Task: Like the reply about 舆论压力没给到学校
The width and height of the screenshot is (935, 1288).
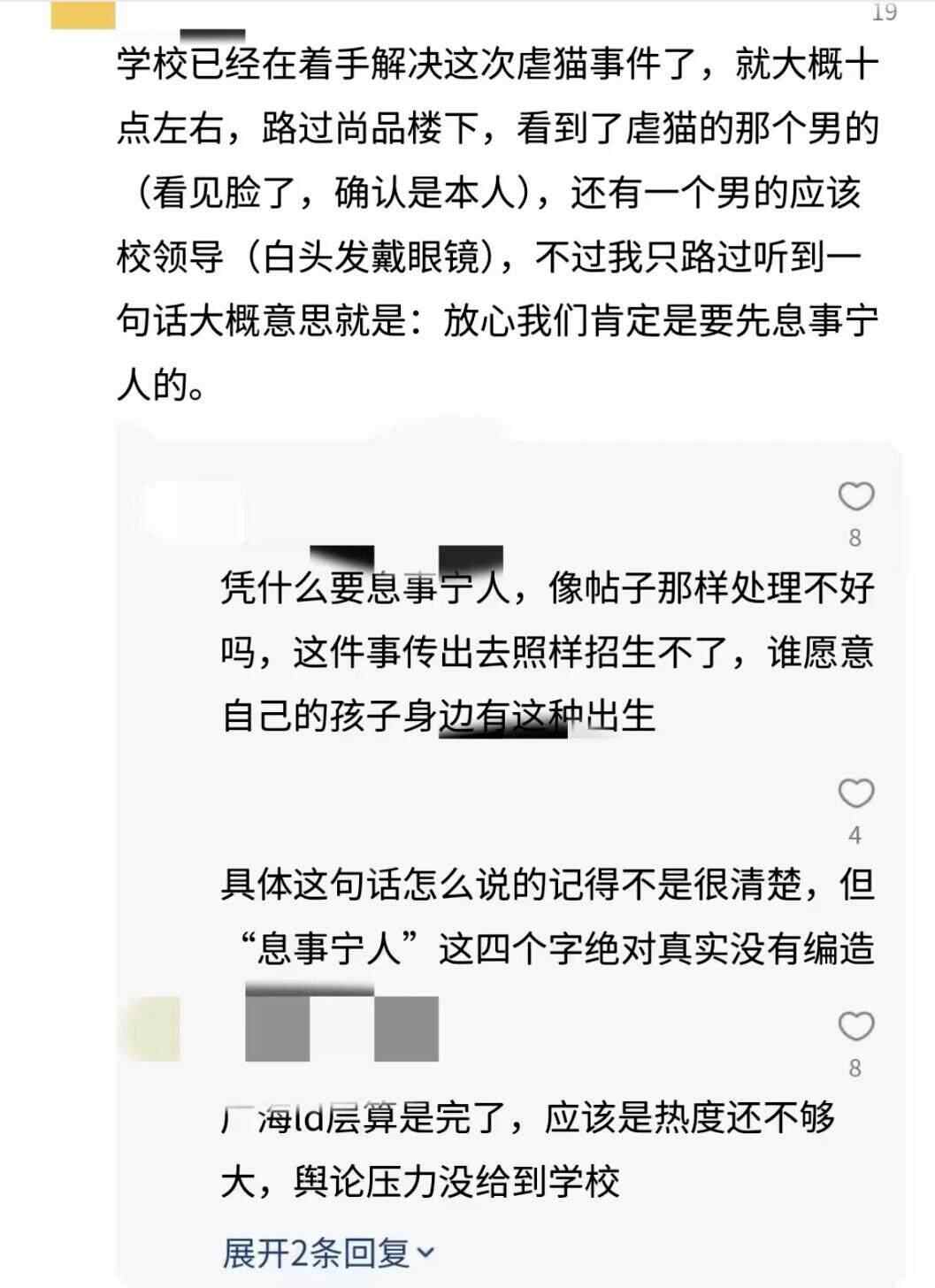Action: [855, 1027]
